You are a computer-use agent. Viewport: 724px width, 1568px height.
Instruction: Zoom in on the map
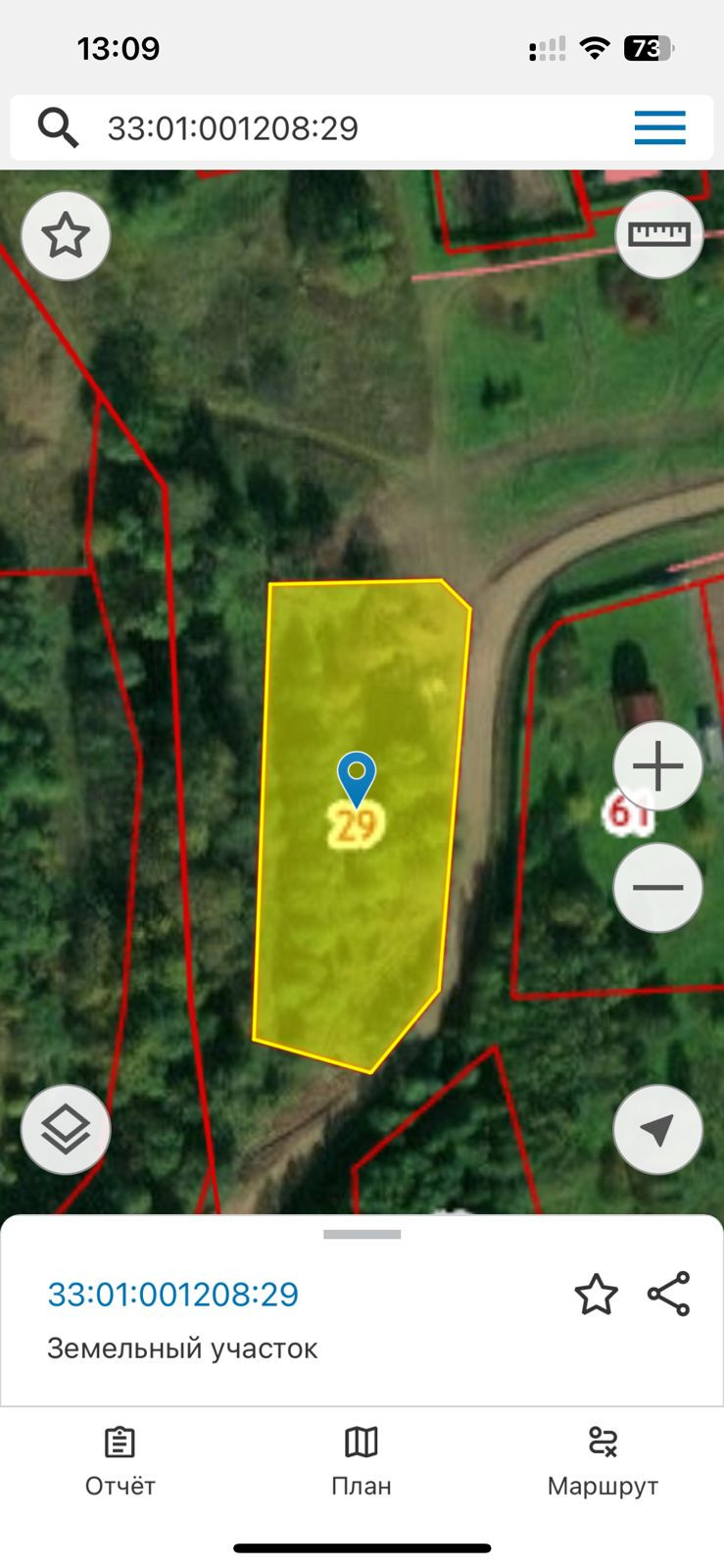[658, 766]
